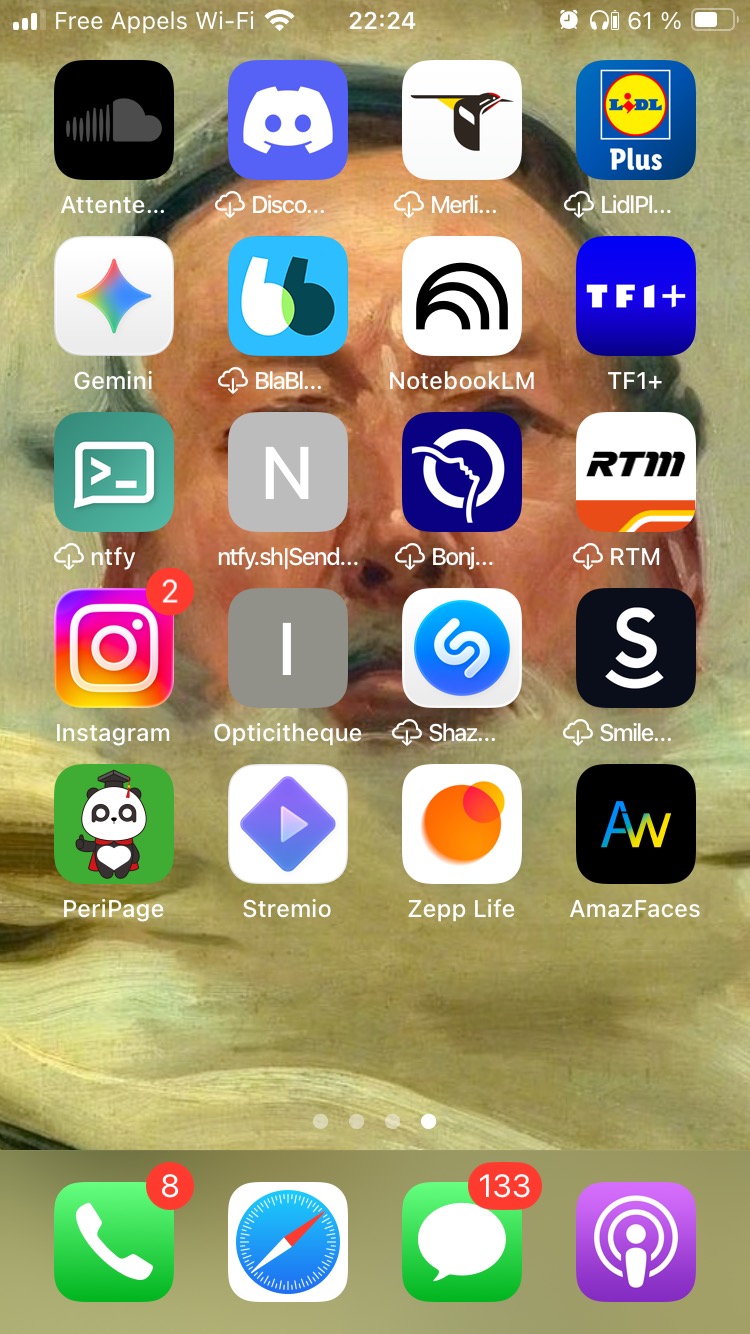
Task: Open the Merlin bird app
Action: pyautogui.click(x=462, y=120)
